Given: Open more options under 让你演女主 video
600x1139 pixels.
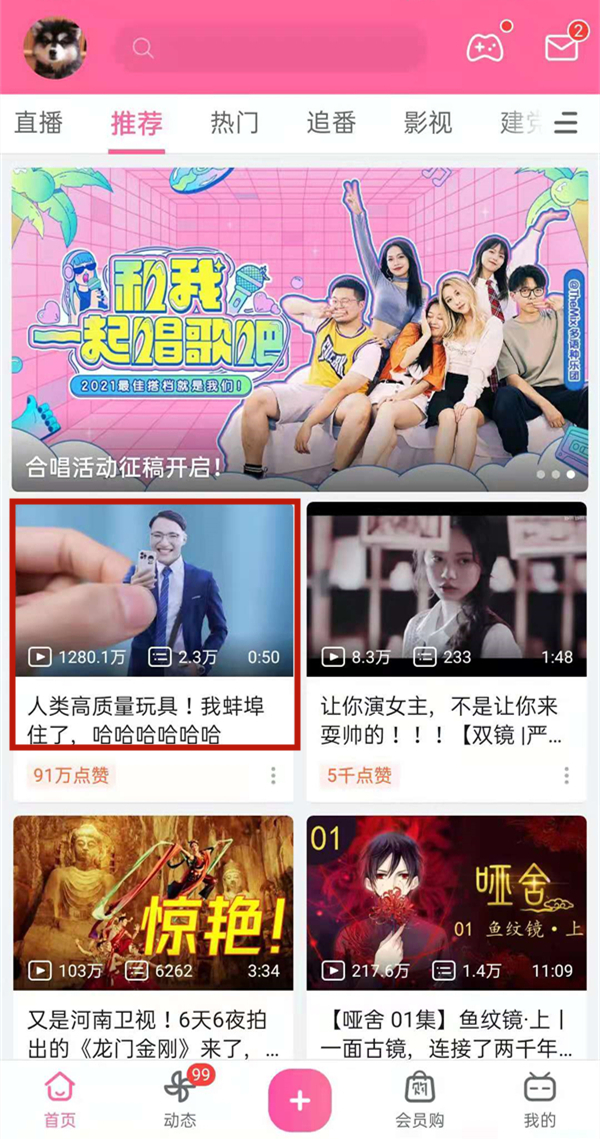Looking at the screenshot, I should [566, 776].
